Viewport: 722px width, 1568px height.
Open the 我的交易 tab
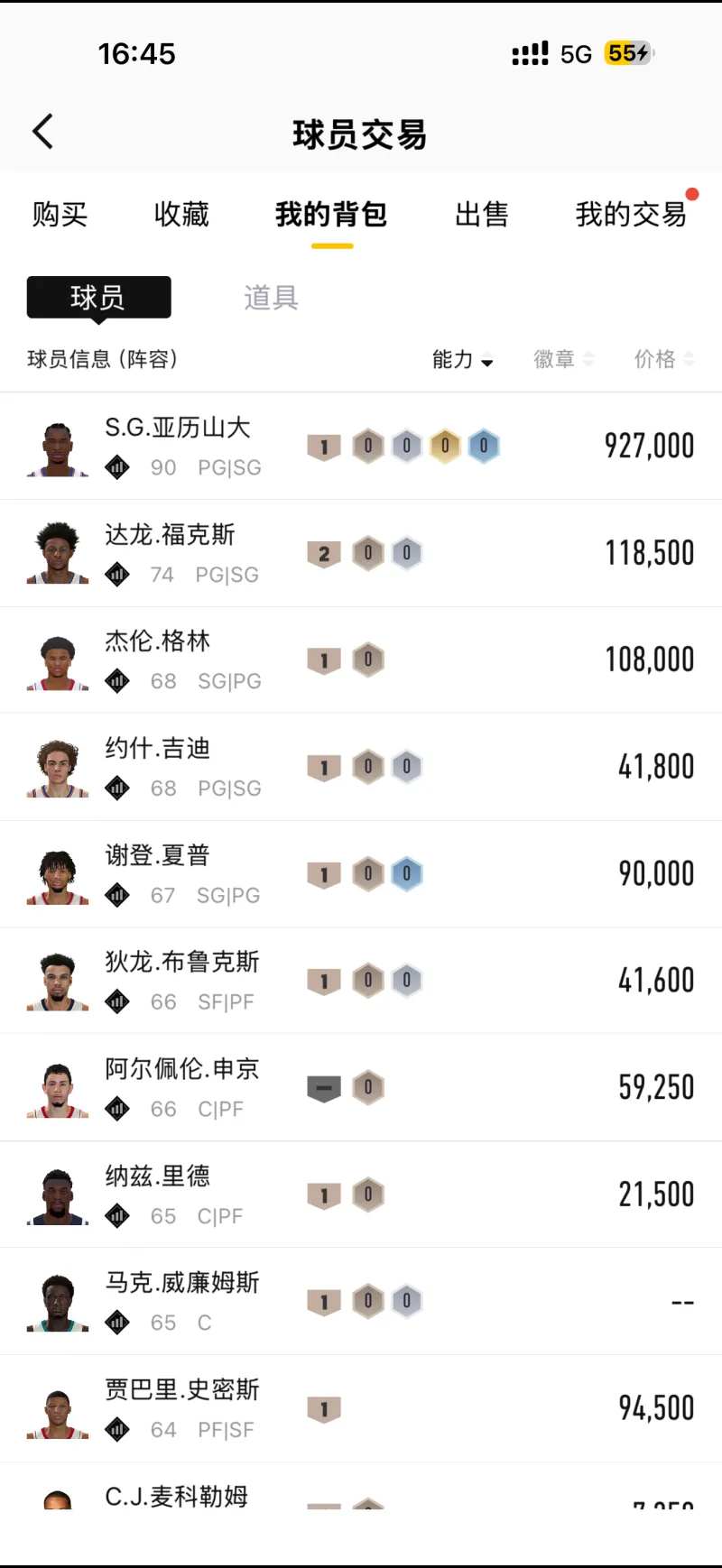[x=631, y=215]
